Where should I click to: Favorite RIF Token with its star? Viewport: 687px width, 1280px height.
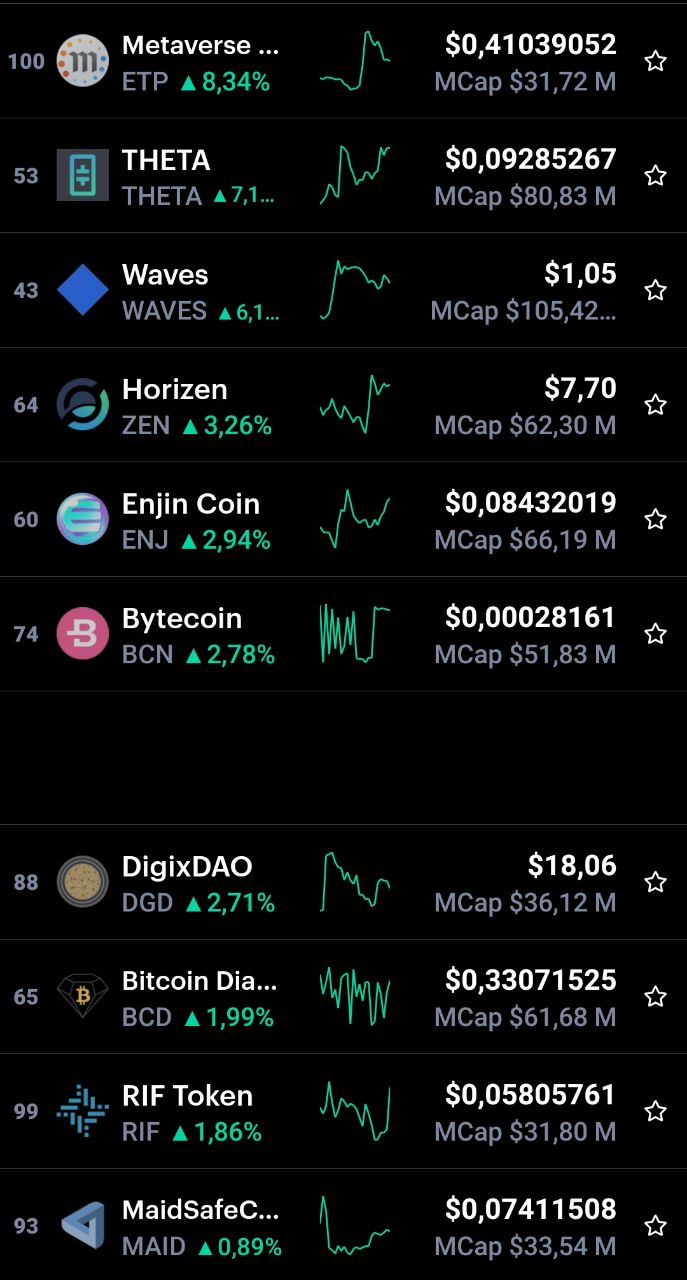click(x=655, y=1111)
